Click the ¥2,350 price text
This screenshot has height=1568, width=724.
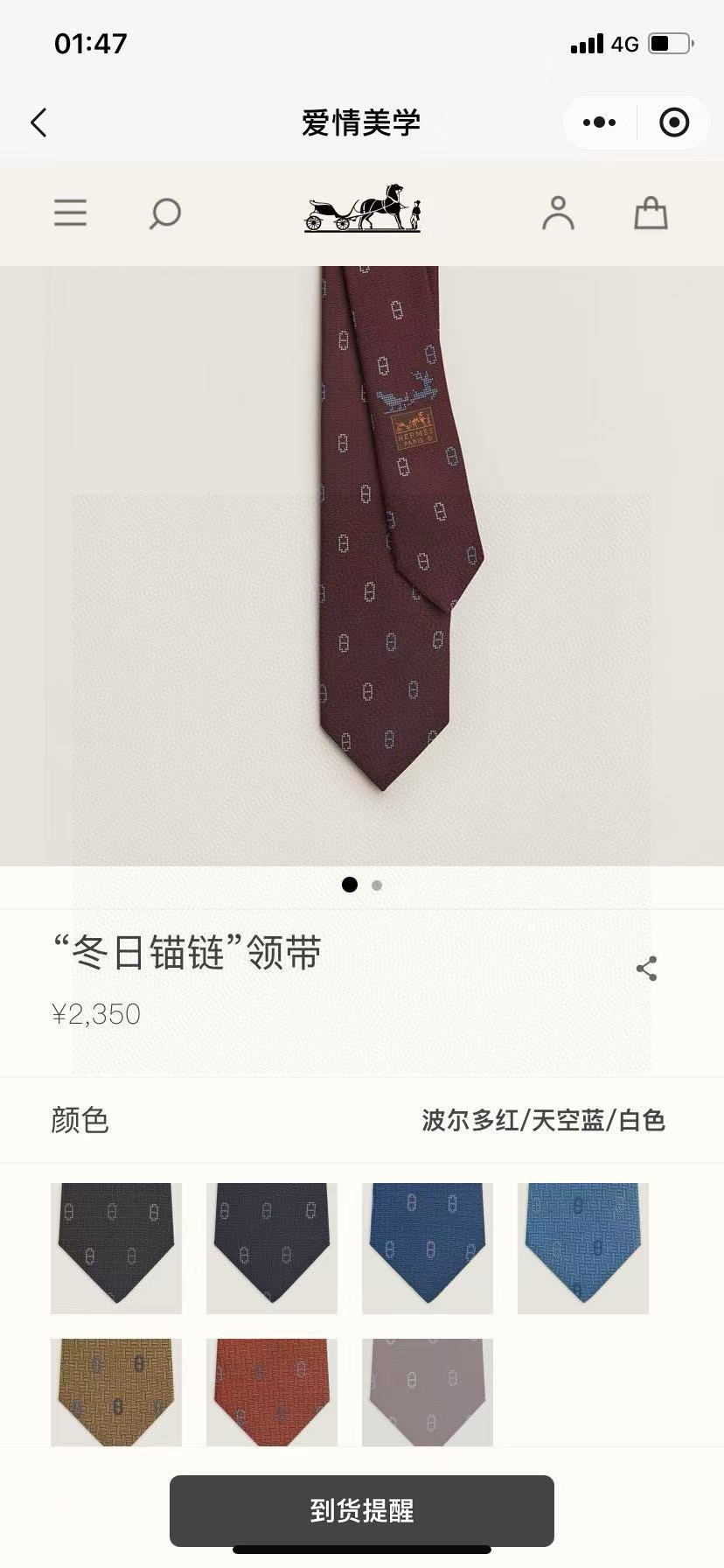click(94, 1013)
